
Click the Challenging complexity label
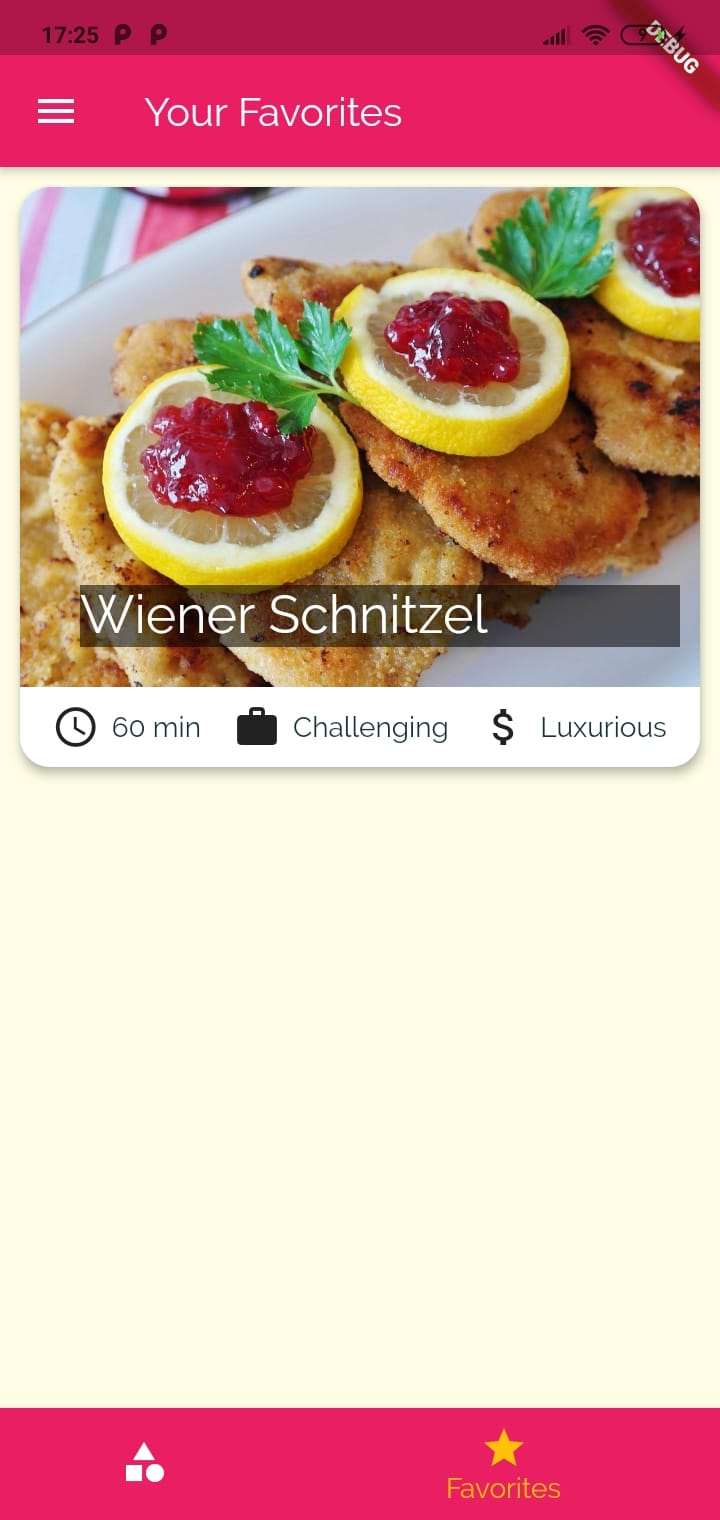[370, 727]
